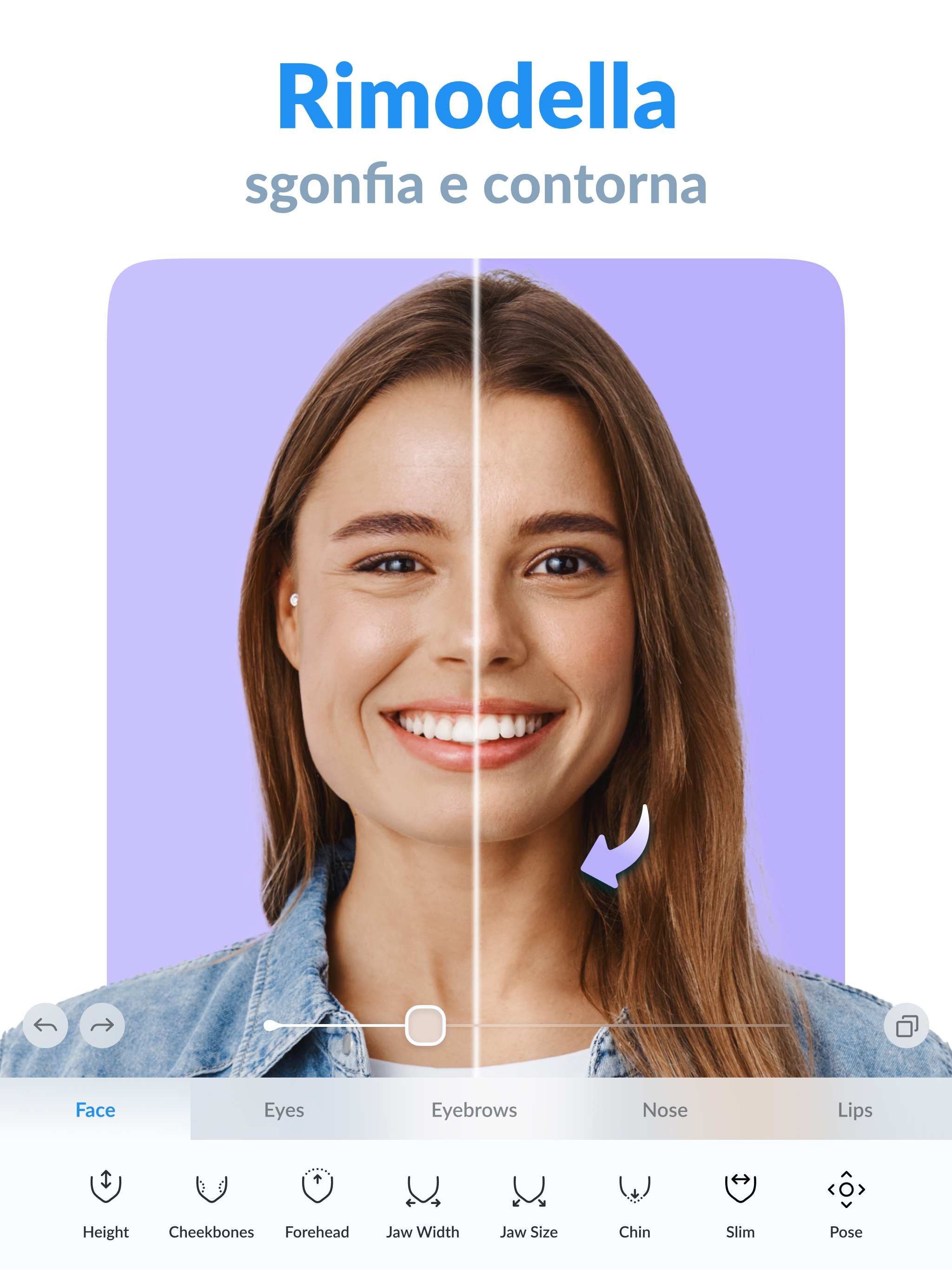Toggle the before/after comparison view
The width and height of the screenshot is (952, 1270).
tap(906, 1025)
